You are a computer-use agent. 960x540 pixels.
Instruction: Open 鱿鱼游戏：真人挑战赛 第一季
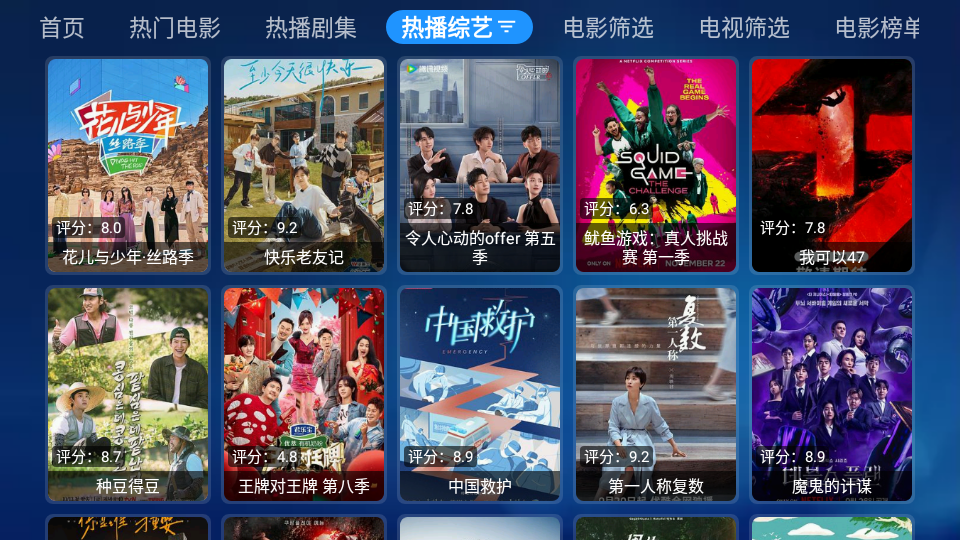(656, 165)
